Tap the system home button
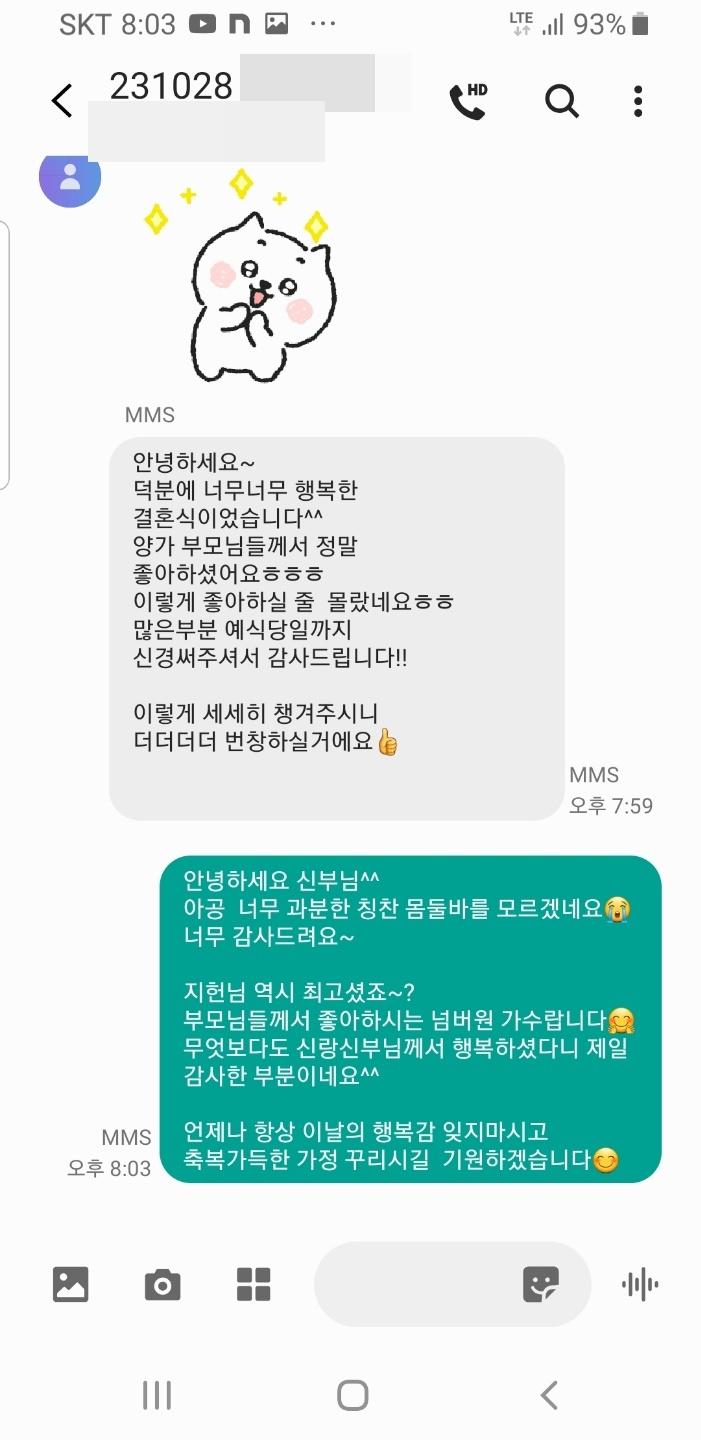This screenshot has width=701, height=1440. pyautogui.click(x=352, y=1395)
